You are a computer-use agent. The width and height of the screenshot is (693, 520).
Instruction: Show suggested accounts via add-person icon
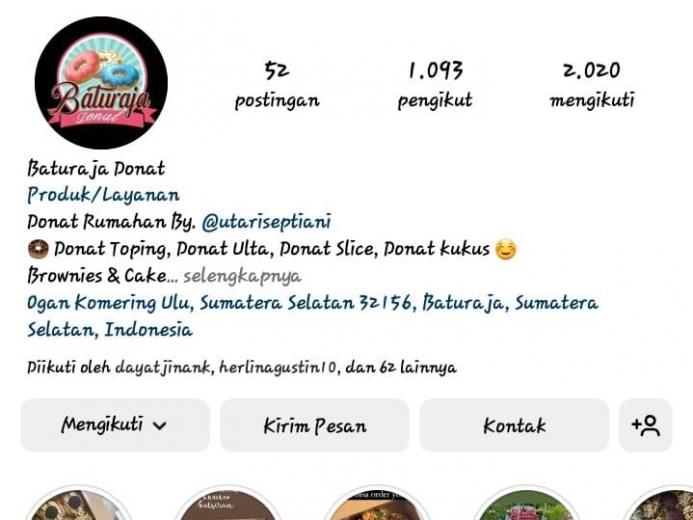[x=646, y=426]
